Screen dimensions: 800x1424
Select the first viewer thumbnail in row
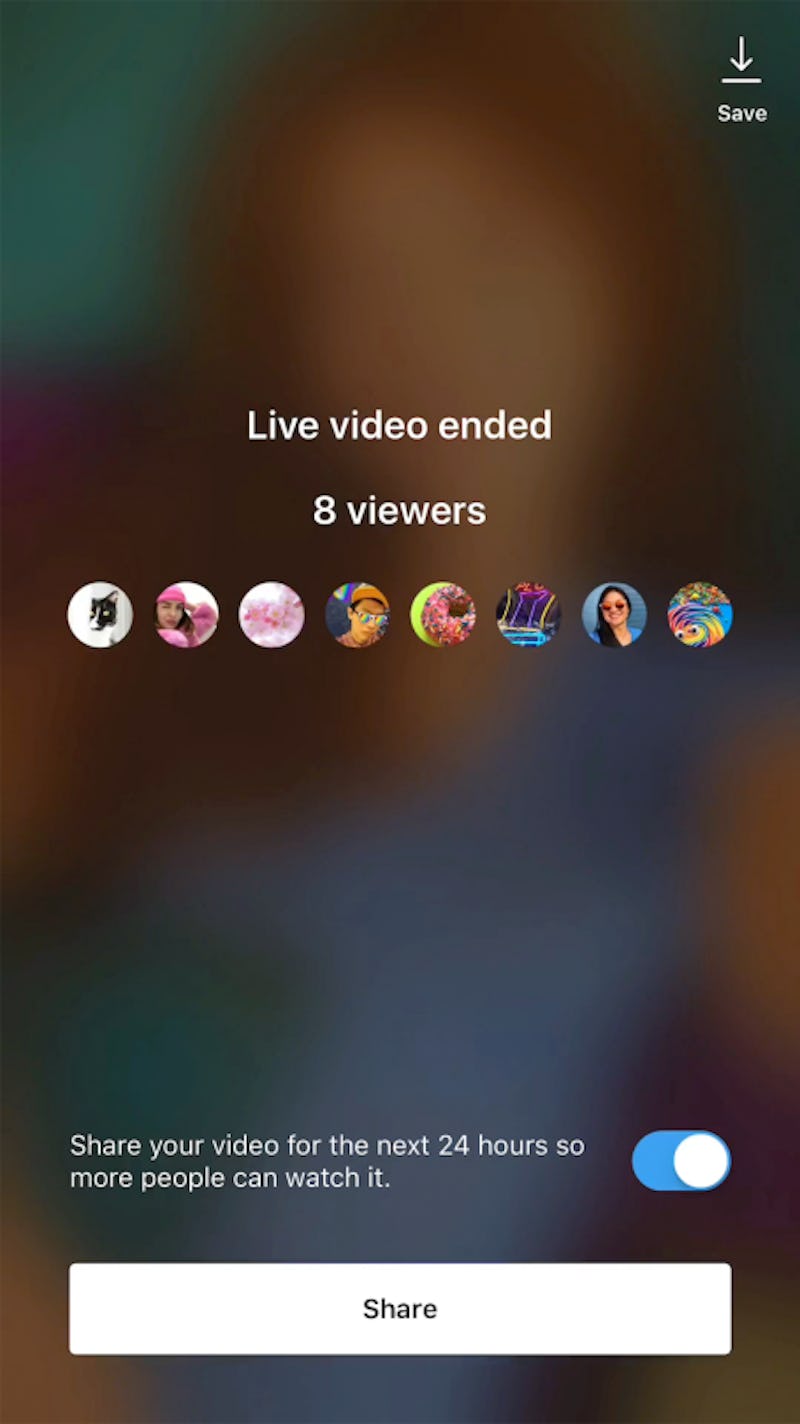100,615
